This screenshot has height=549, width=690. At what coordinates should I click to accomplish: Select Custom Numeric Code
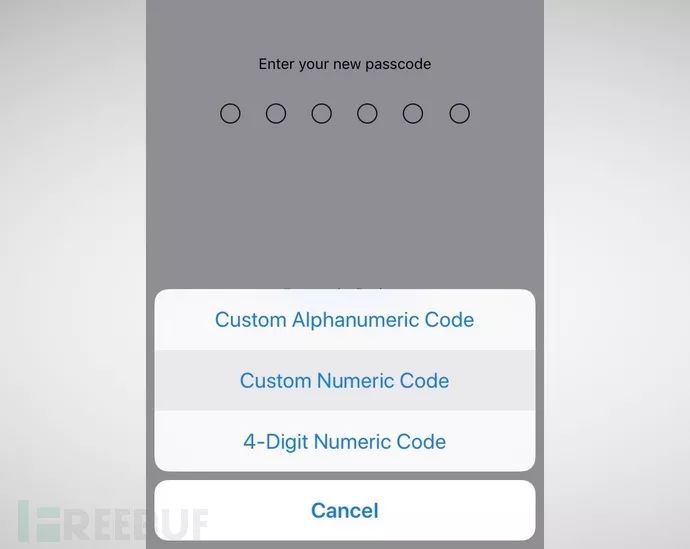pyautogui.click(x=344, y=381)
